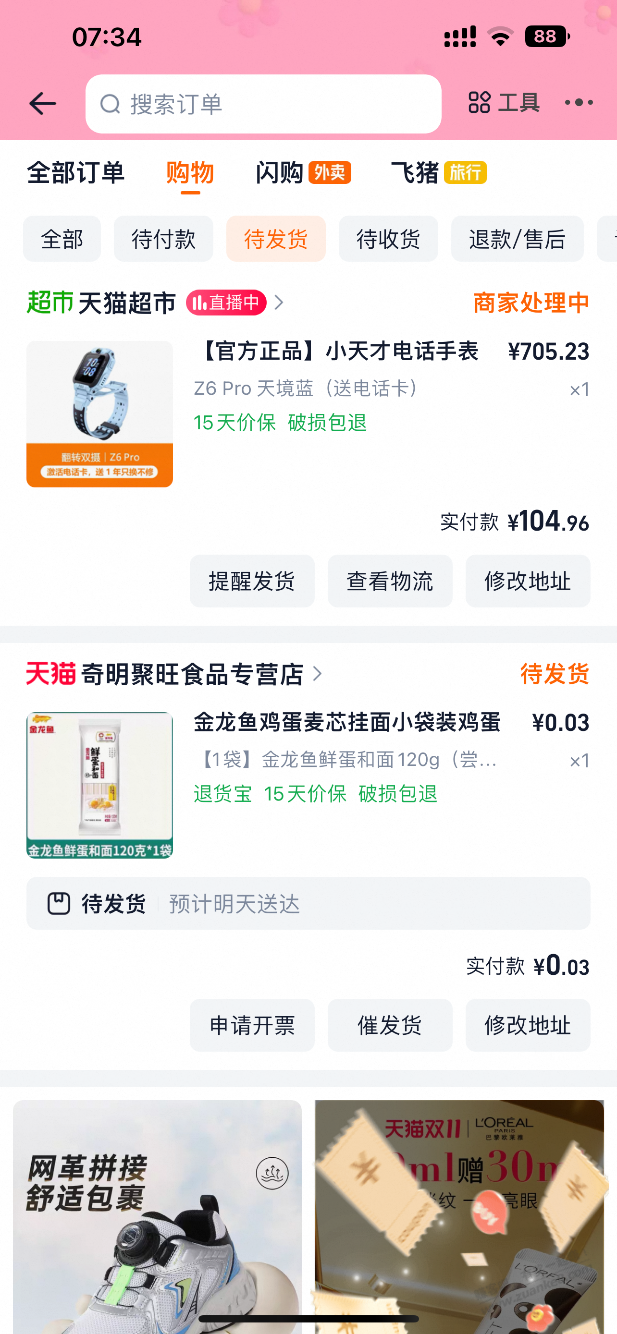Select the 全部 filter chip
Screen dimensions: 617x1334
[x=62, y=239]
